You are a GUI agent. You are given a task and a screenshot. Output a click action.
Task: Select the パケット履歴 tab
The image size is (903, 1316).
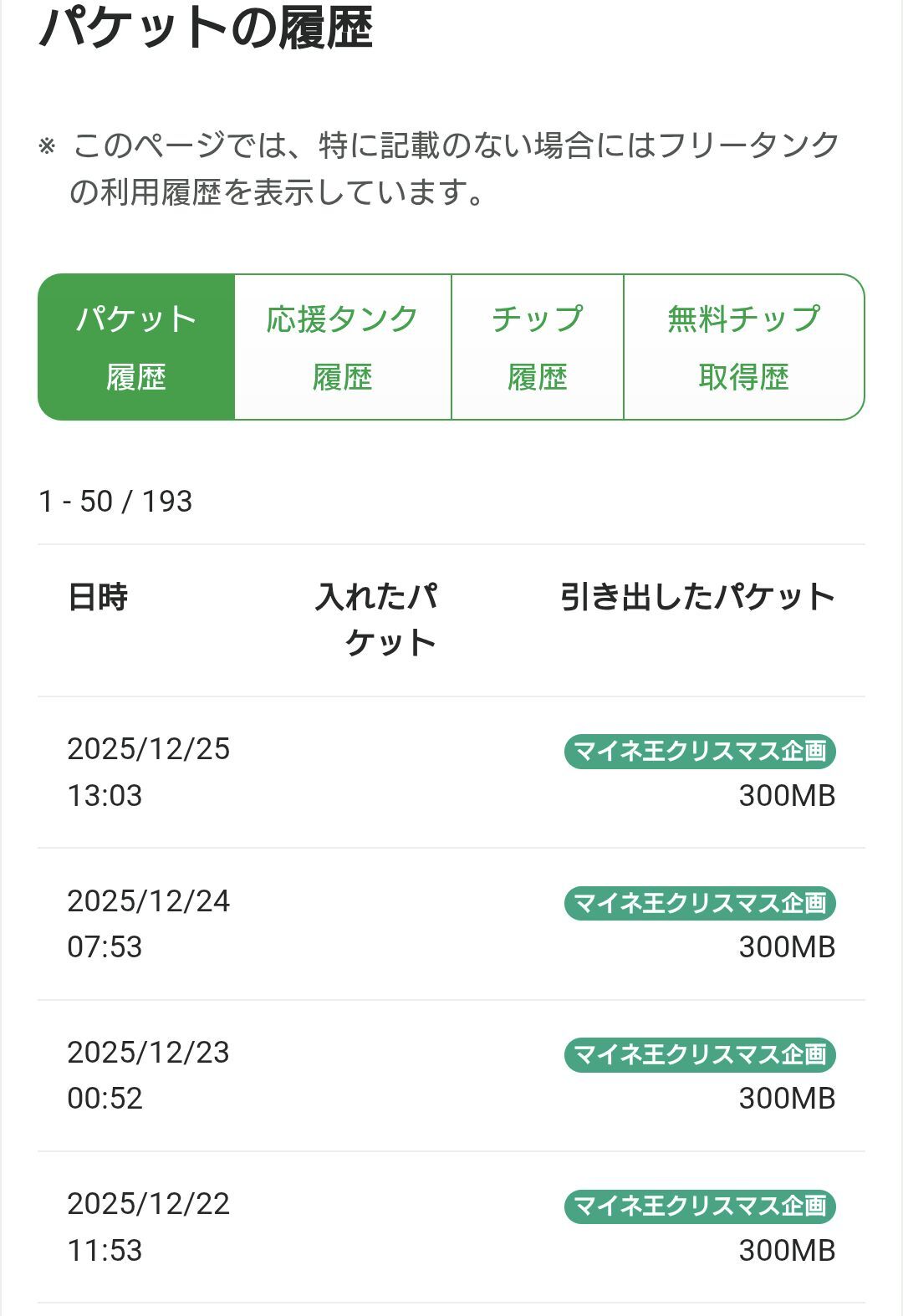[x=136, y=347]
